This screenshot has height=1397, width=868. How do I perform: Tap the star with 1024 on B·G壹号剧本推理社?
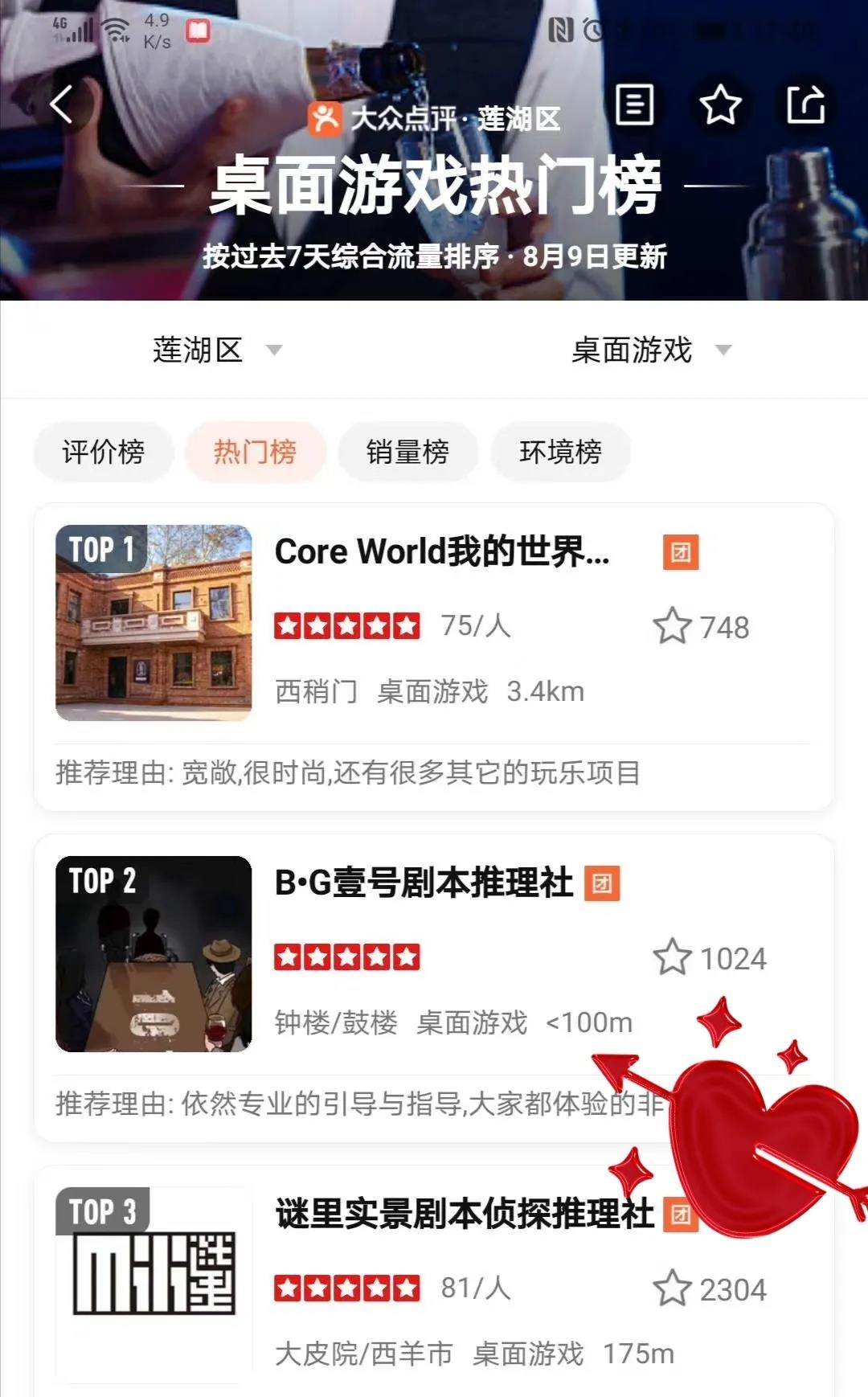[x=673, y=958]
